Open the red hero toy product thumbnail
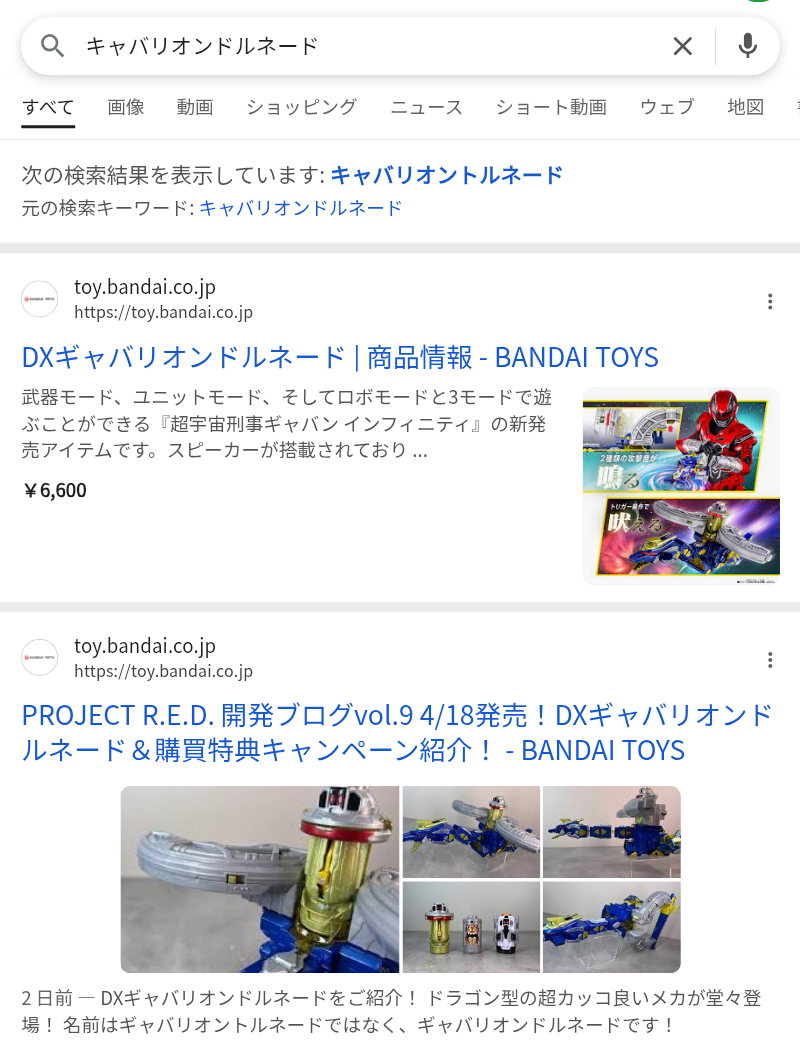800x1052 pixels. pos(681,485)
